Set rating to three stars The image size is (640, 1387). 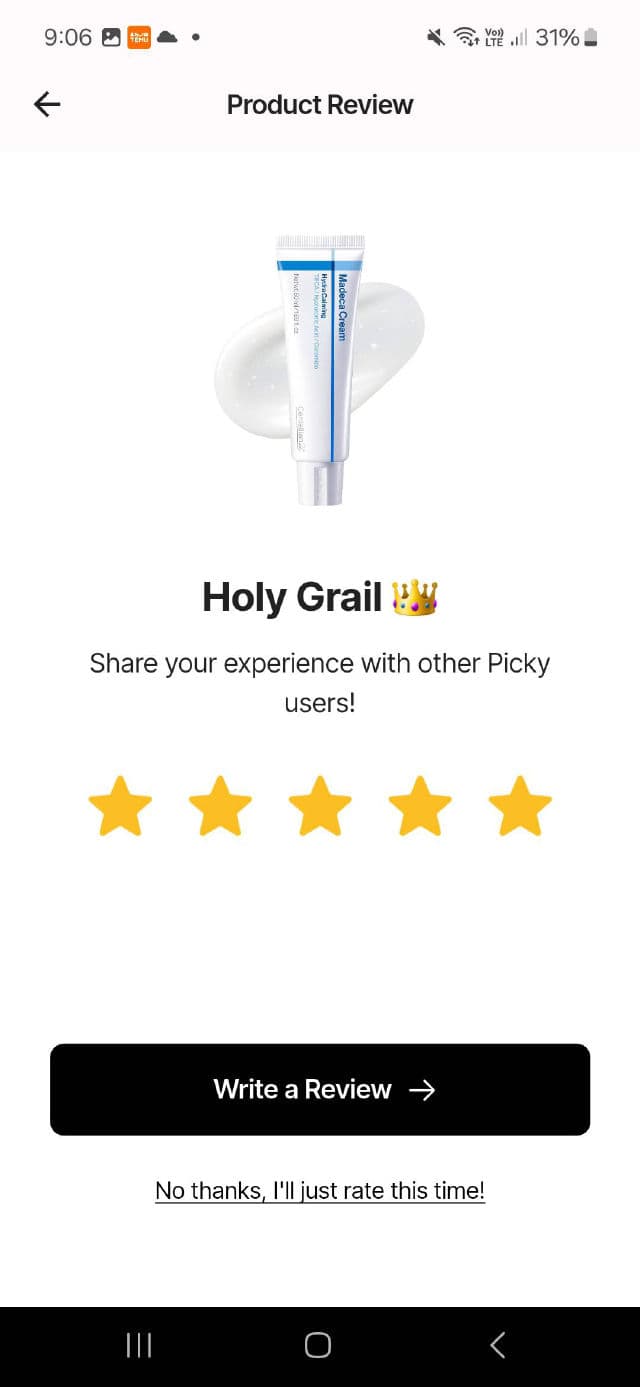320,806
